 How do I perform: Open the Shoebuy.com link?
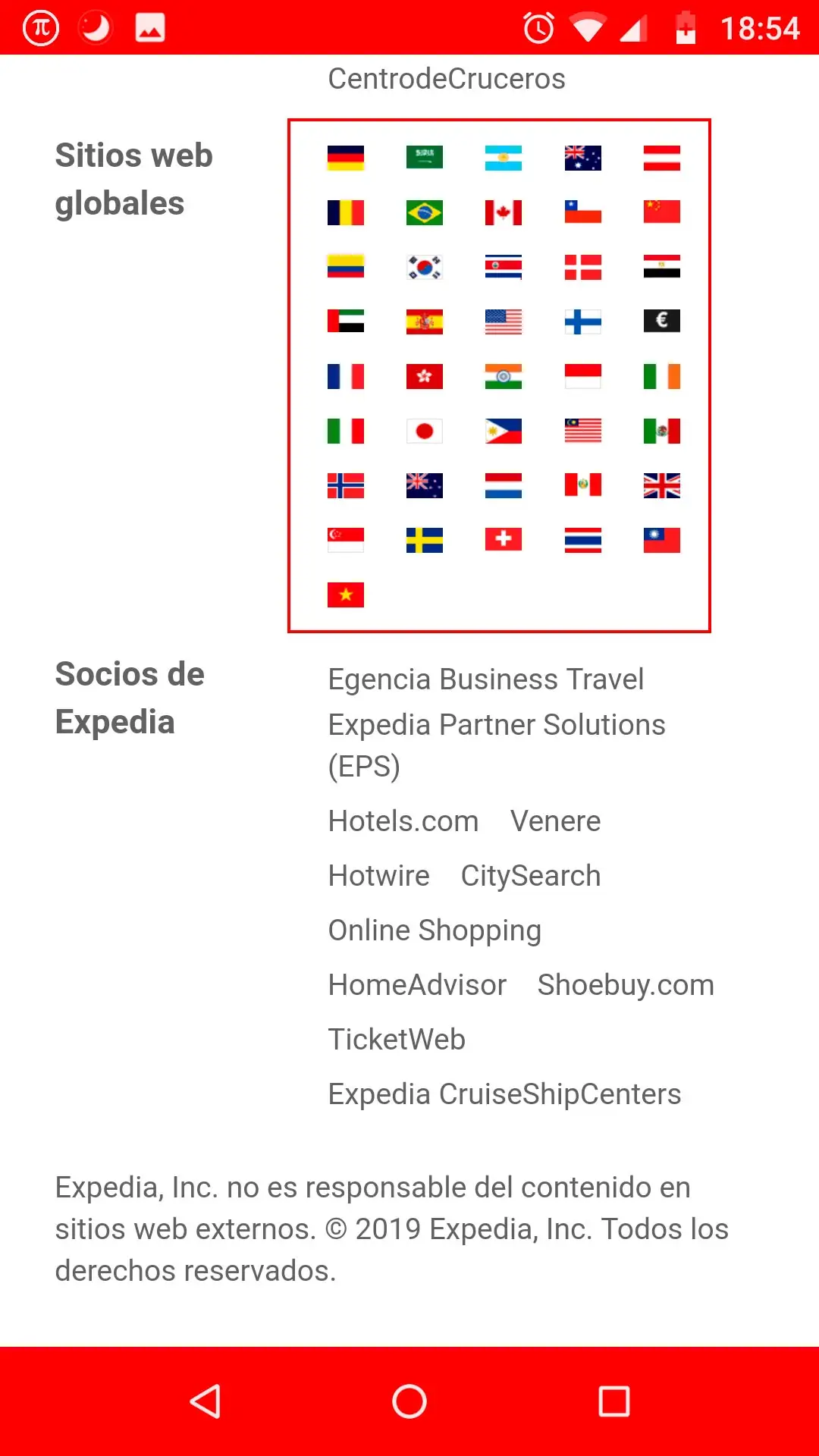tap(625, 985)
